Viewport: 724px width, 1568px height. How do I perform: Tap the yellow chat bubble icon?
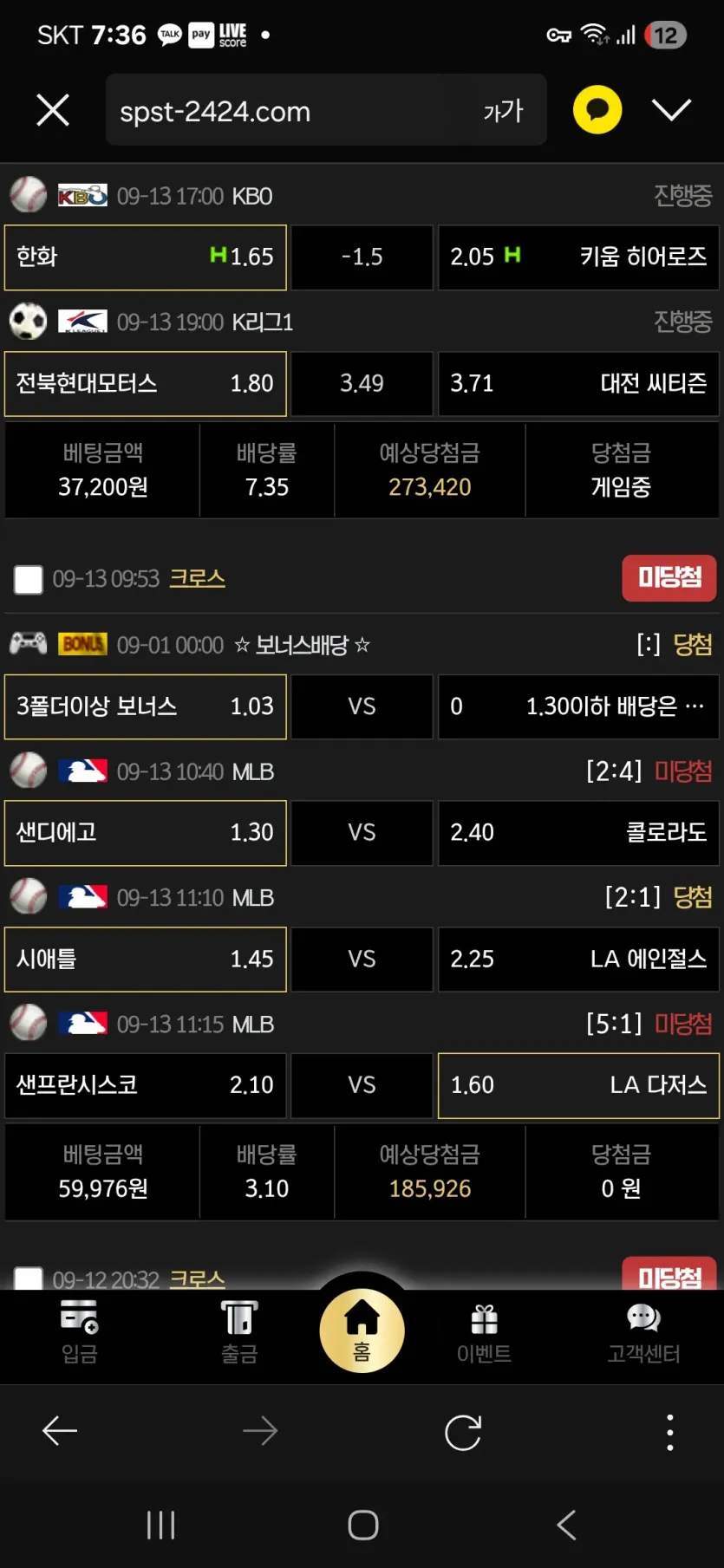point(597,110)
